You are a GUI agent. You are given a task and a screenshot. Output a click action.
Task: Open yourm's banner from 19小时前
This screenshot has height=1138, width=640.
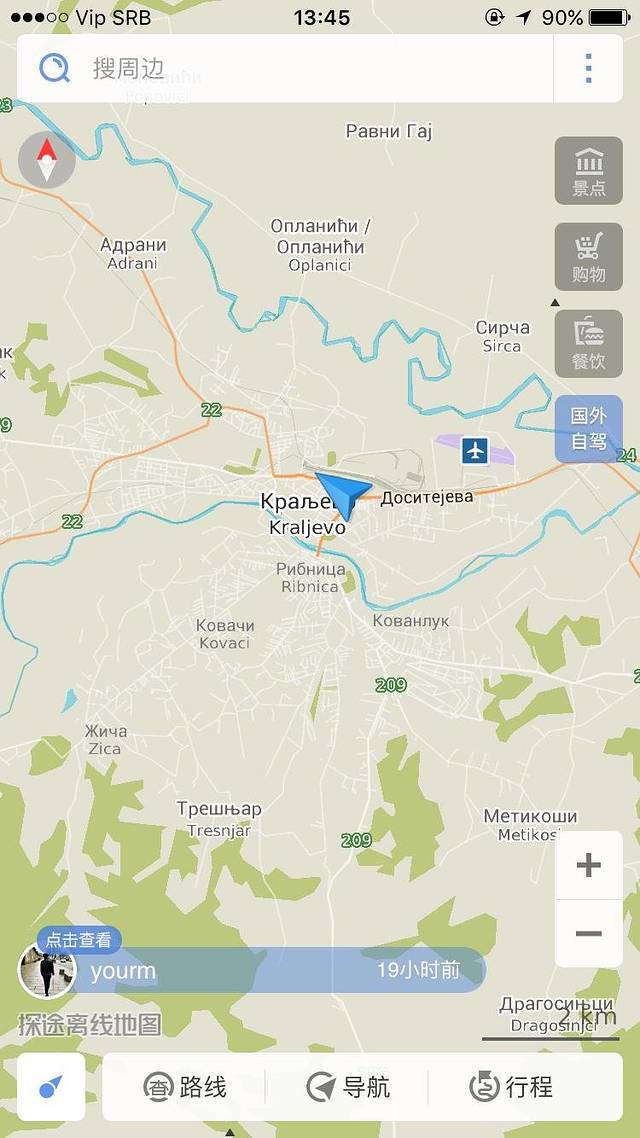280,970
